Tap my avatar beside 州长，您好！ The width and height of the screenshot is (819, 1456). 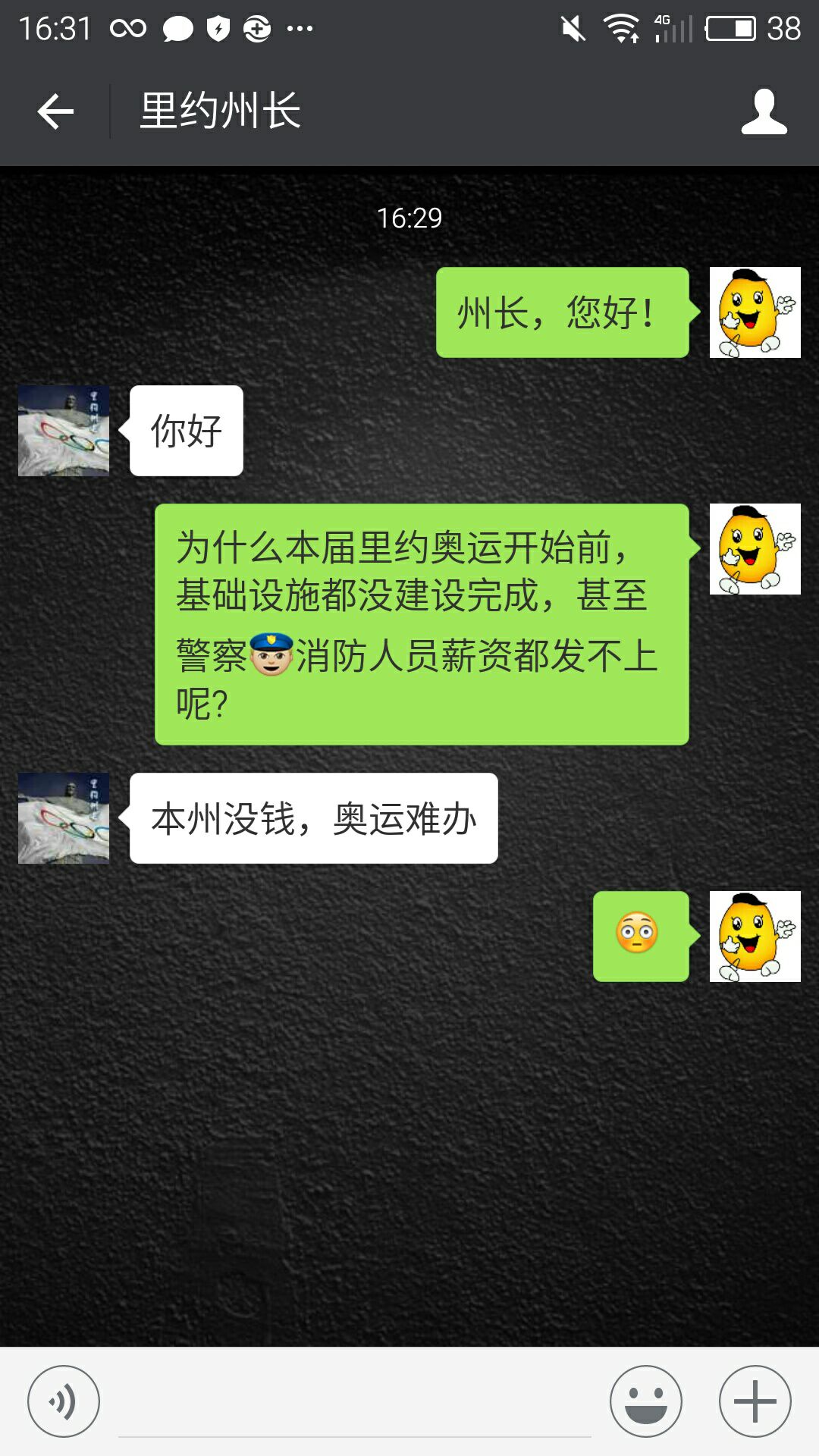pos(755,312)
